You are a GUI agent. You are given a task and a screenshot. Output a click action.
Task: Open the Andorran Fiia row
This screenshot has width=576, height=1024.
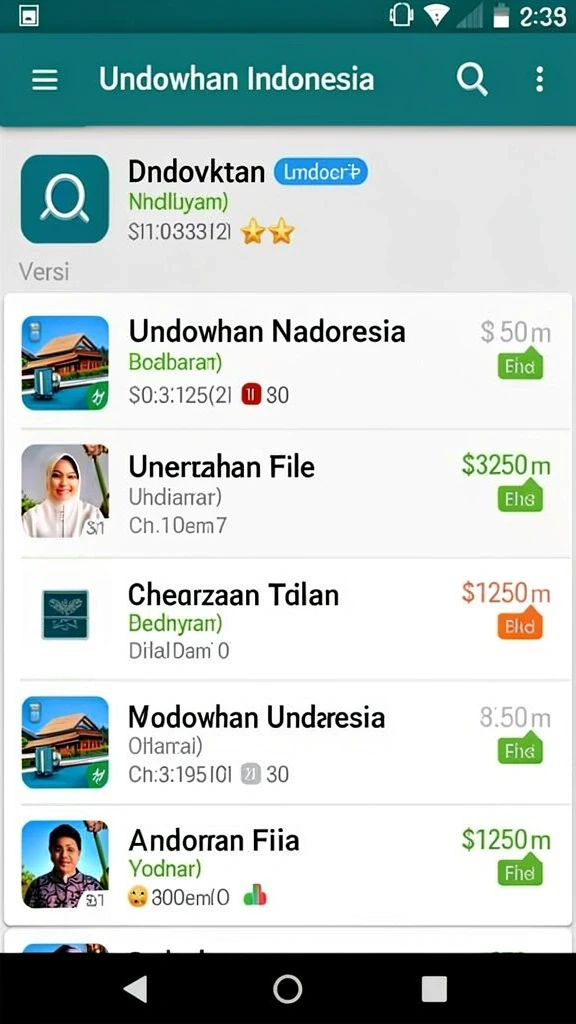pos(288,865)
